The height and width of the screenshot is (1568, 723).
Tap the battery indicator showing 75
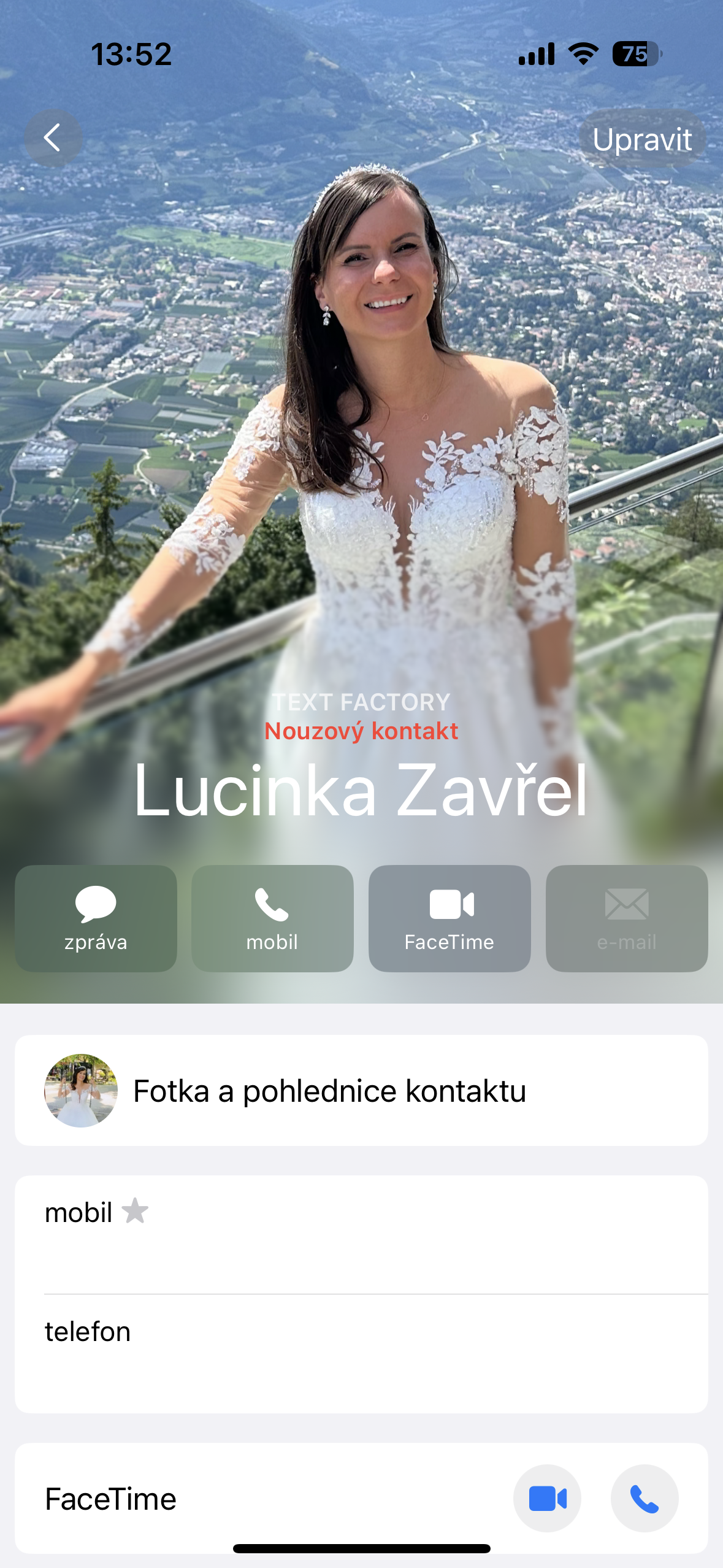click(636, 55)
